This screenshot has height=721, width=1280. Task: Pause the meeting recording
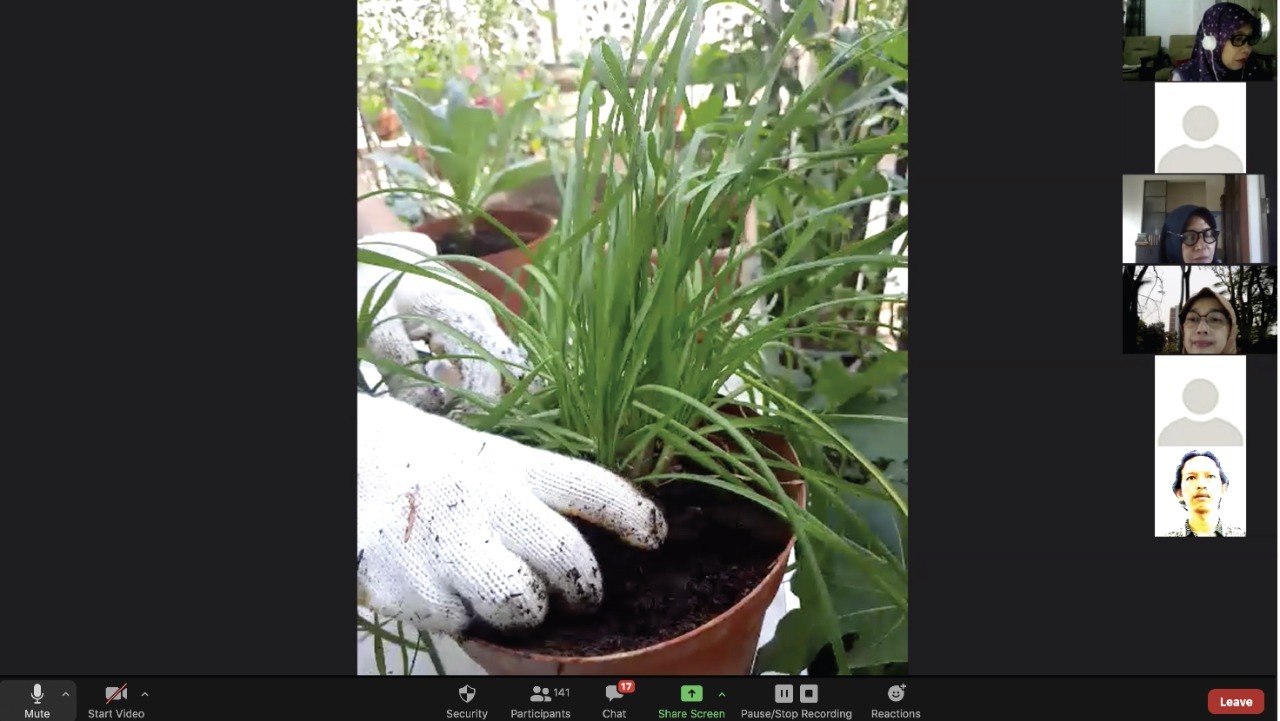point(784,693)
